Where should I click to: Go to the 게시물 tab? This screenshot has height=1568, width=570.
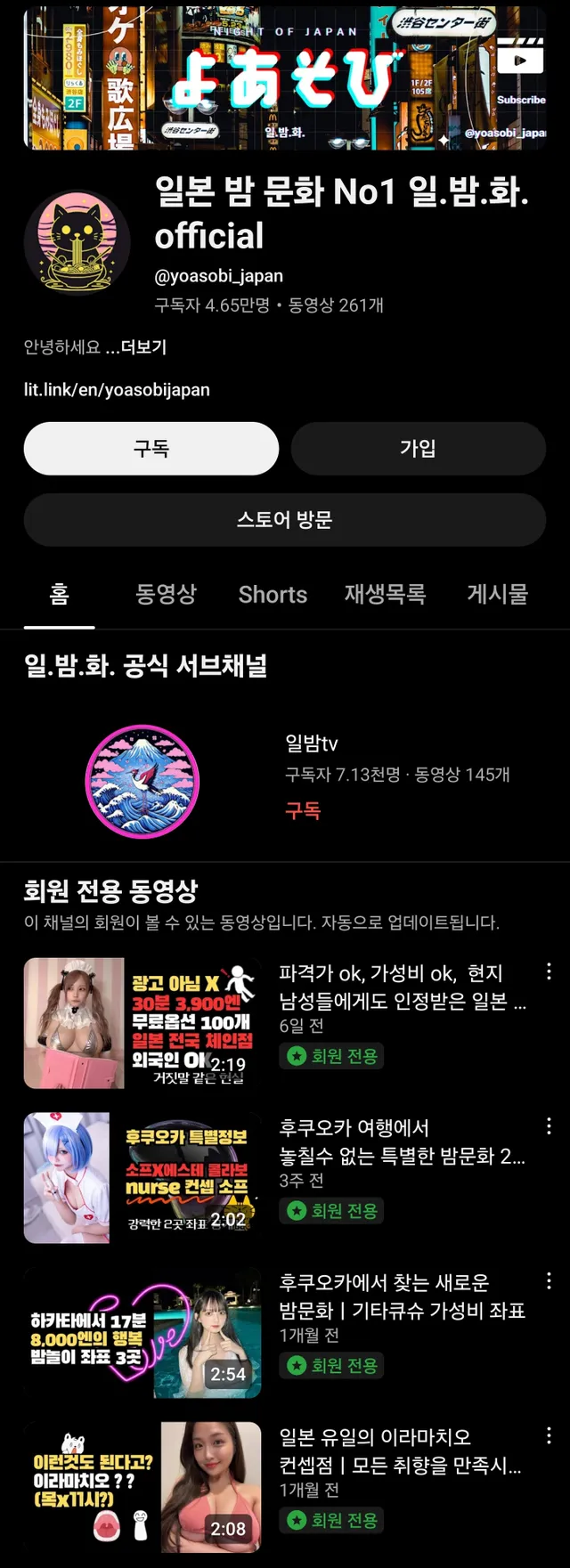tap(497, 594)
